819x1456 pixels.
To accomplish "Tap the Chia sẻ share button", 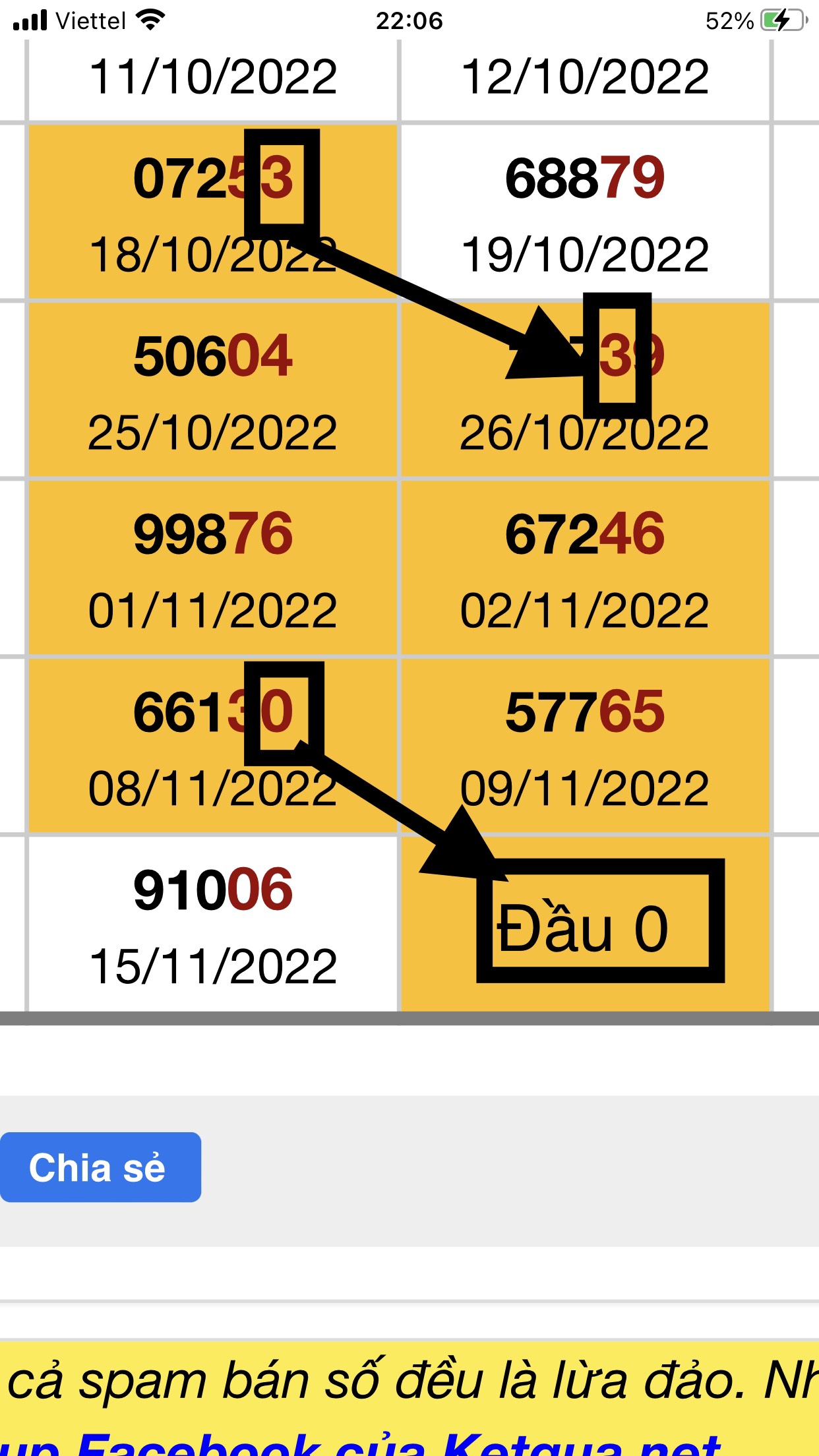I will (100, 1167).
